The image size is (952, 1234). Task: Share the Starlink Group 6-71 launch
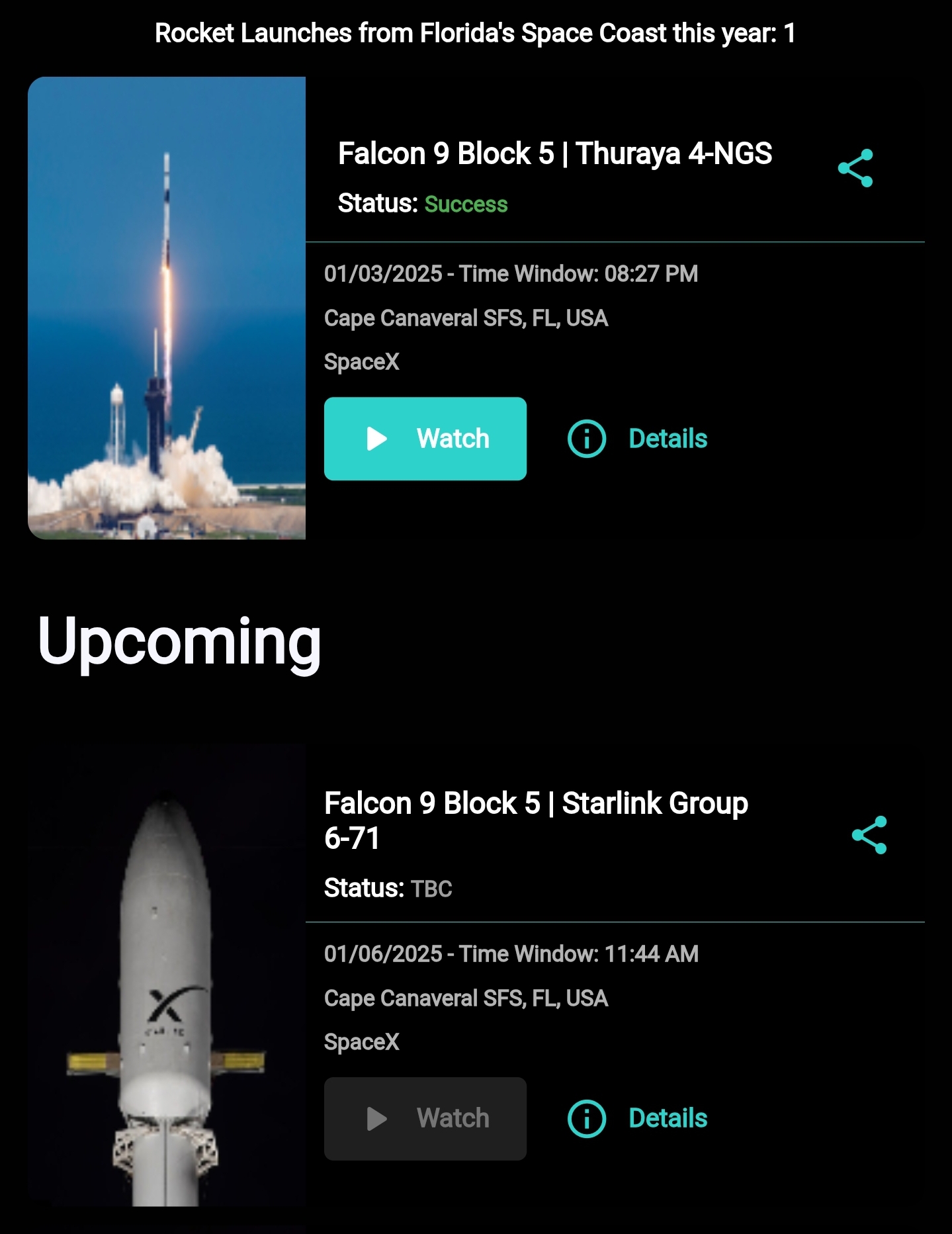pos(869,835)
